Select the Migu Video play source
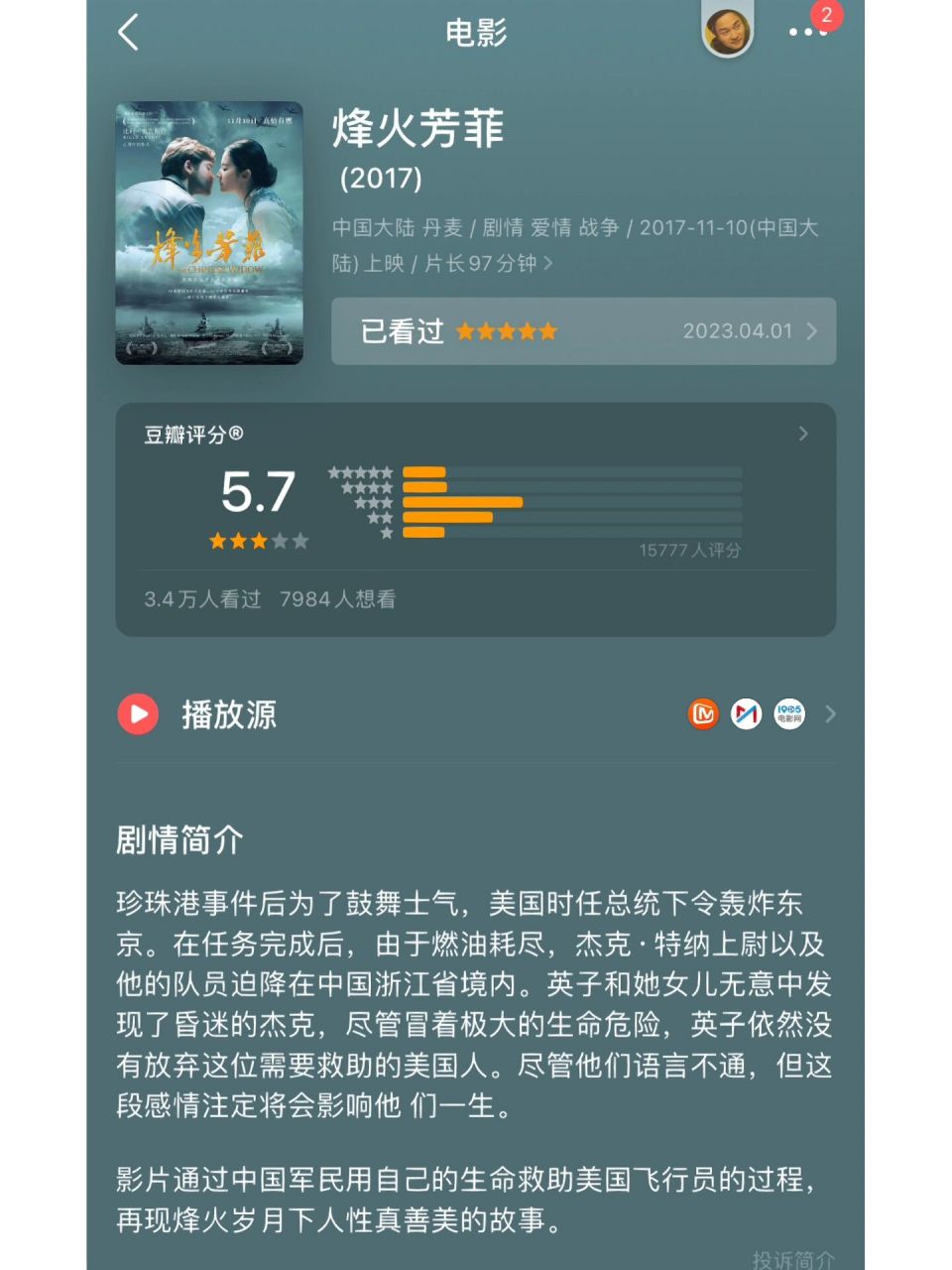Viewport: 952px width, 1270px height. coord(748,713)
